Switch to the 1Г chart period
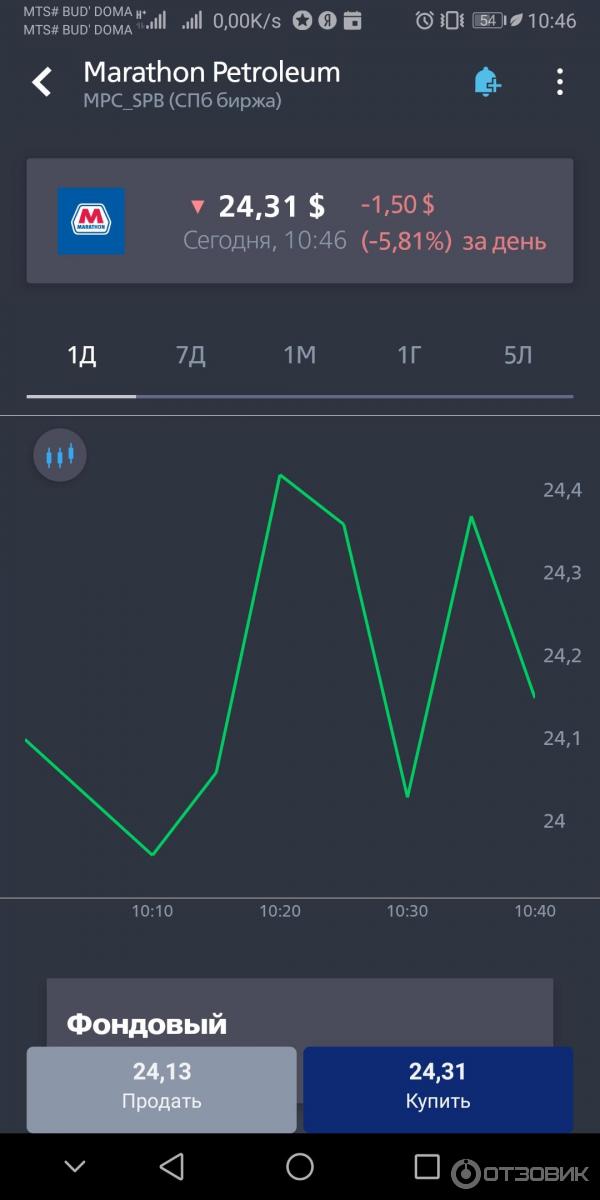 click(x=409, y=355)
